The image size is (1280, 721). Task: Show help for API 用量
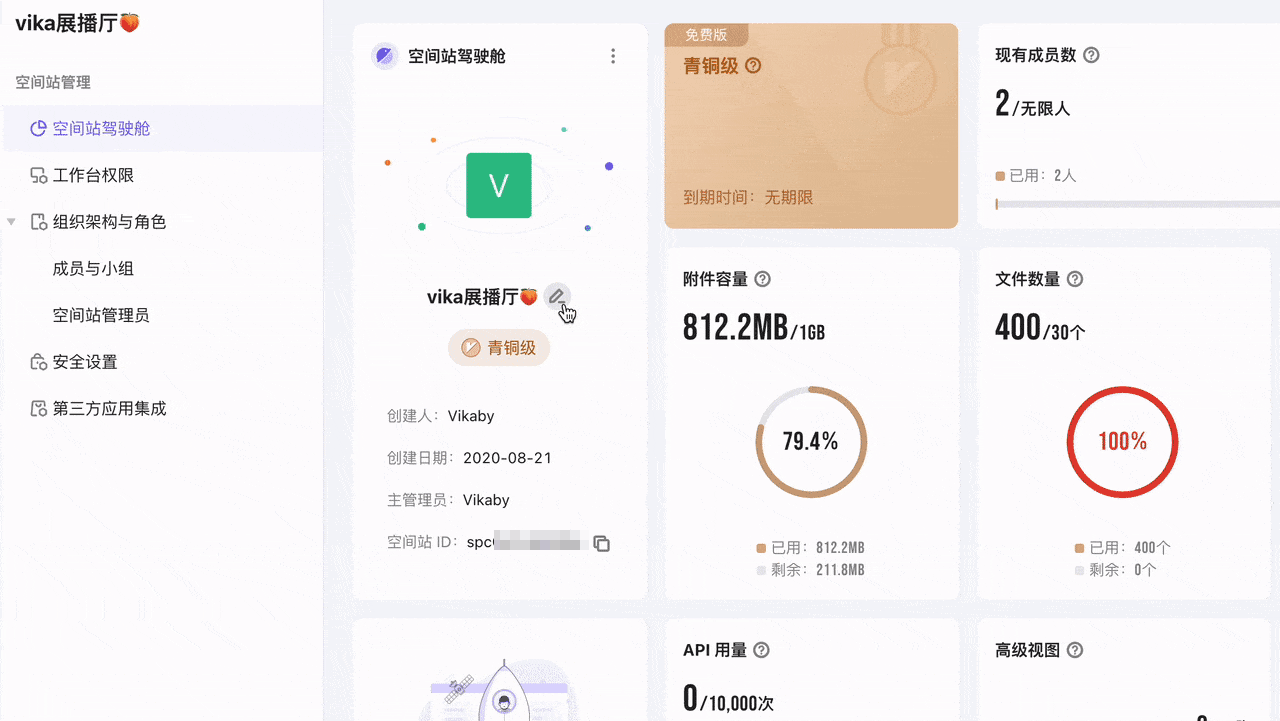pyautogui.click(x=761, y=651)
